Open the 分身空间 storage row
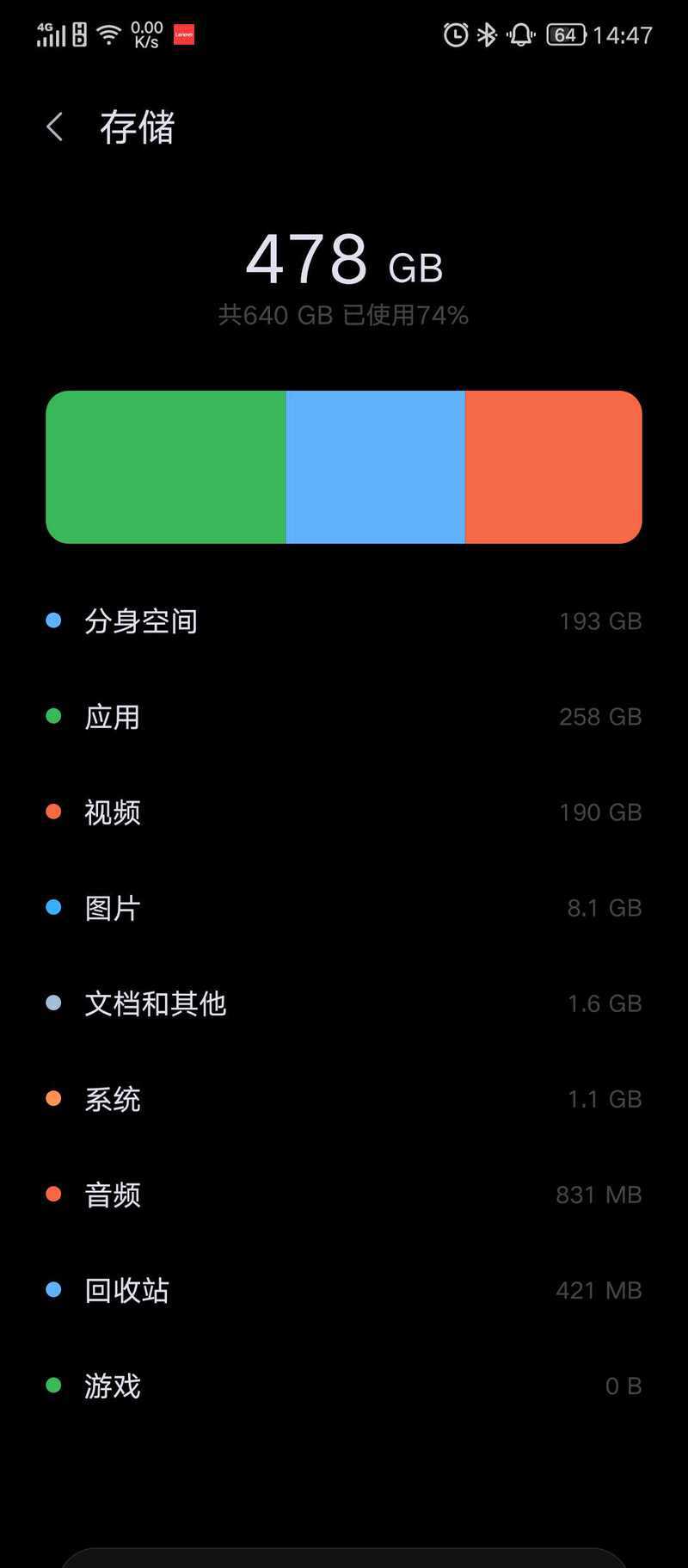 [x=344, y=620]
